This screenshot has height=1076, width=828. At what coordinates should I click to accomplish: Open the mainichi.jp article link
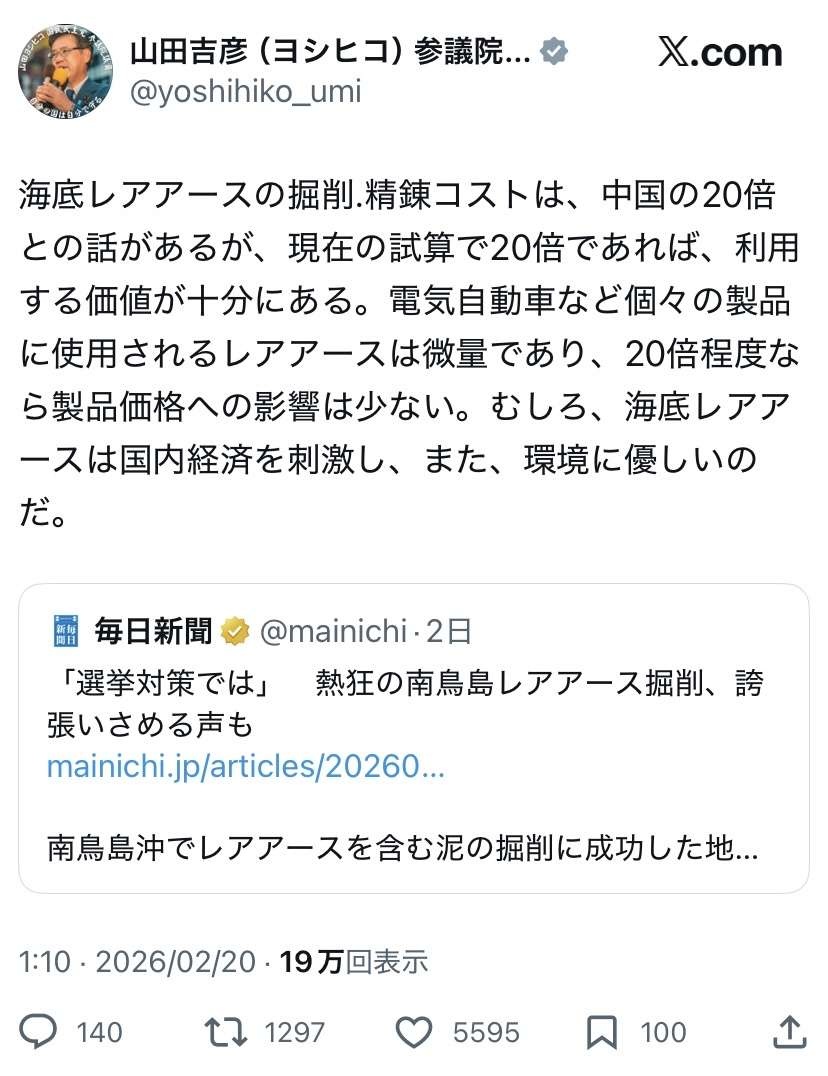(x=245, y=769)
